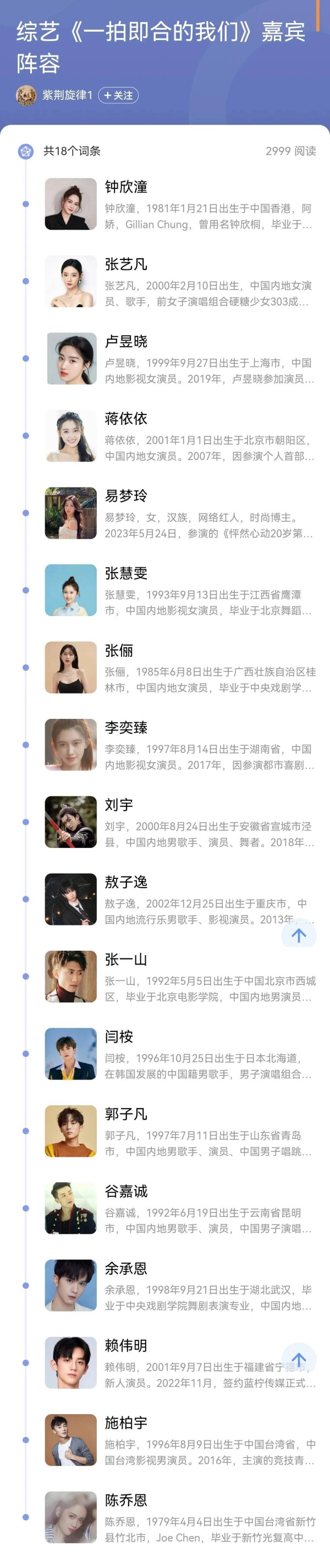The height and width of the screenshot is (1568, 330).
Task: View 张艺凡's entry
Action: coord(180,282)
